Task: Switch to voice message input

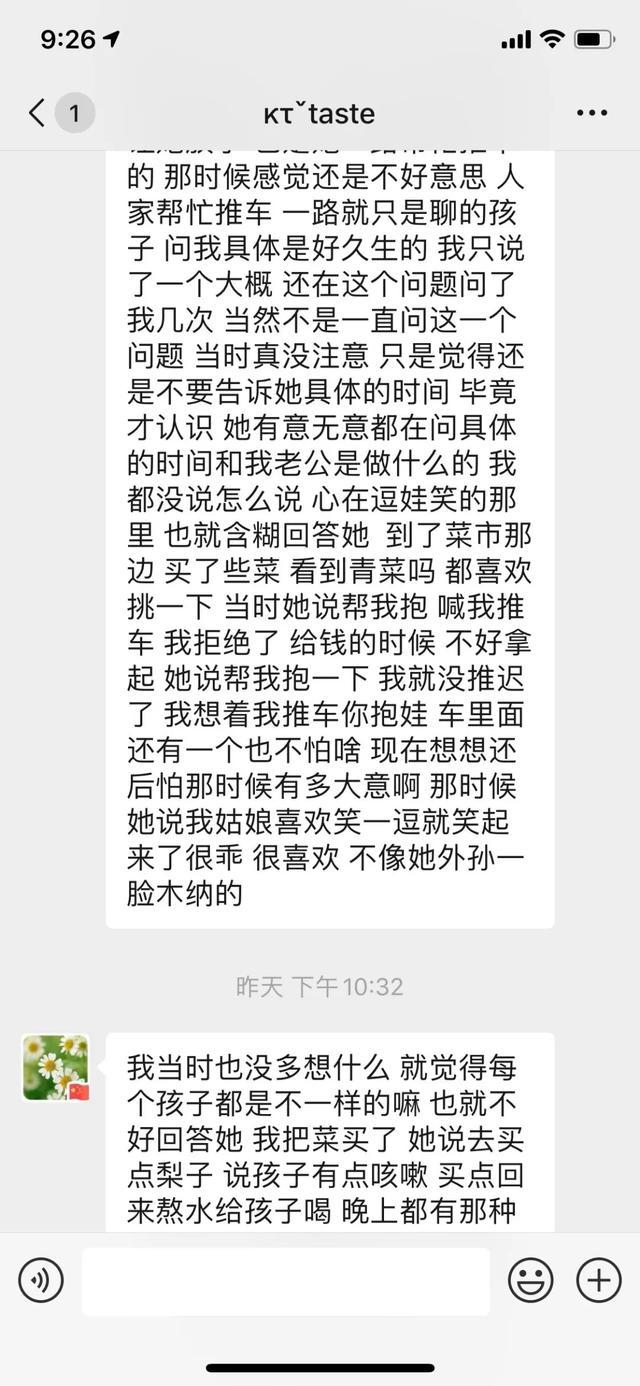Action: coord(41,1280)
